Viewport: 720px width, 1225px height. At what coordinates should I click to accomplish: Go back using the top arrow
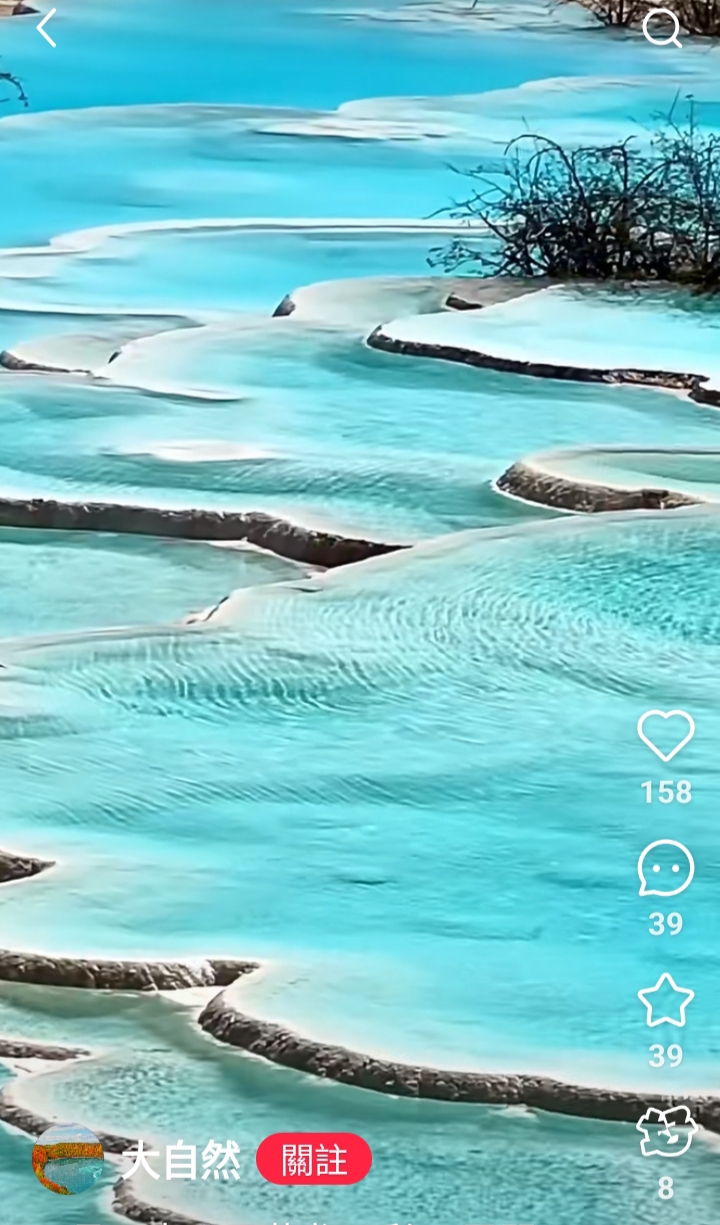(x=46, y=28)
